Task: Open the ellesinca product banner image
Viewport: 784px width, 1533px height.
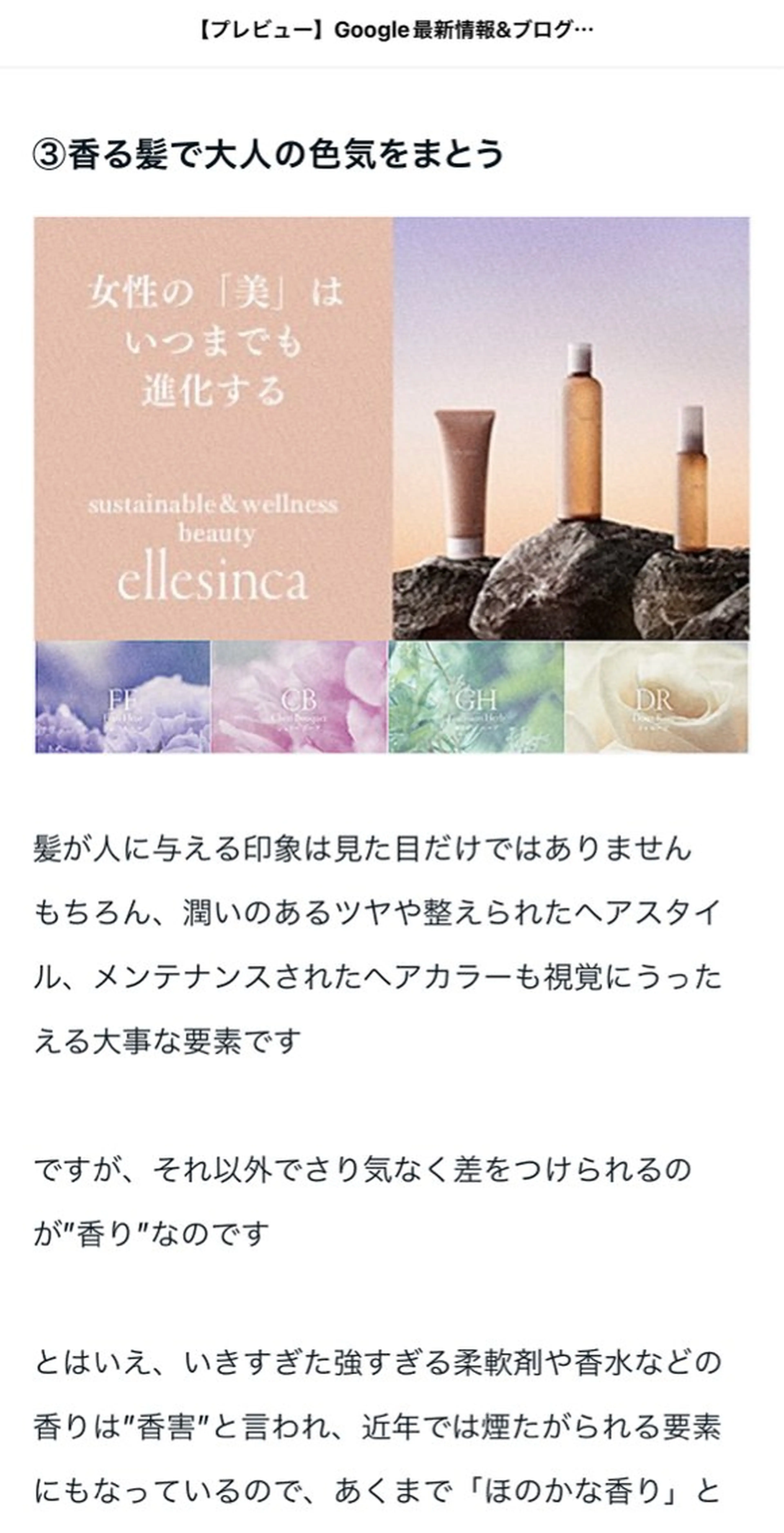Action: point(391,485)
